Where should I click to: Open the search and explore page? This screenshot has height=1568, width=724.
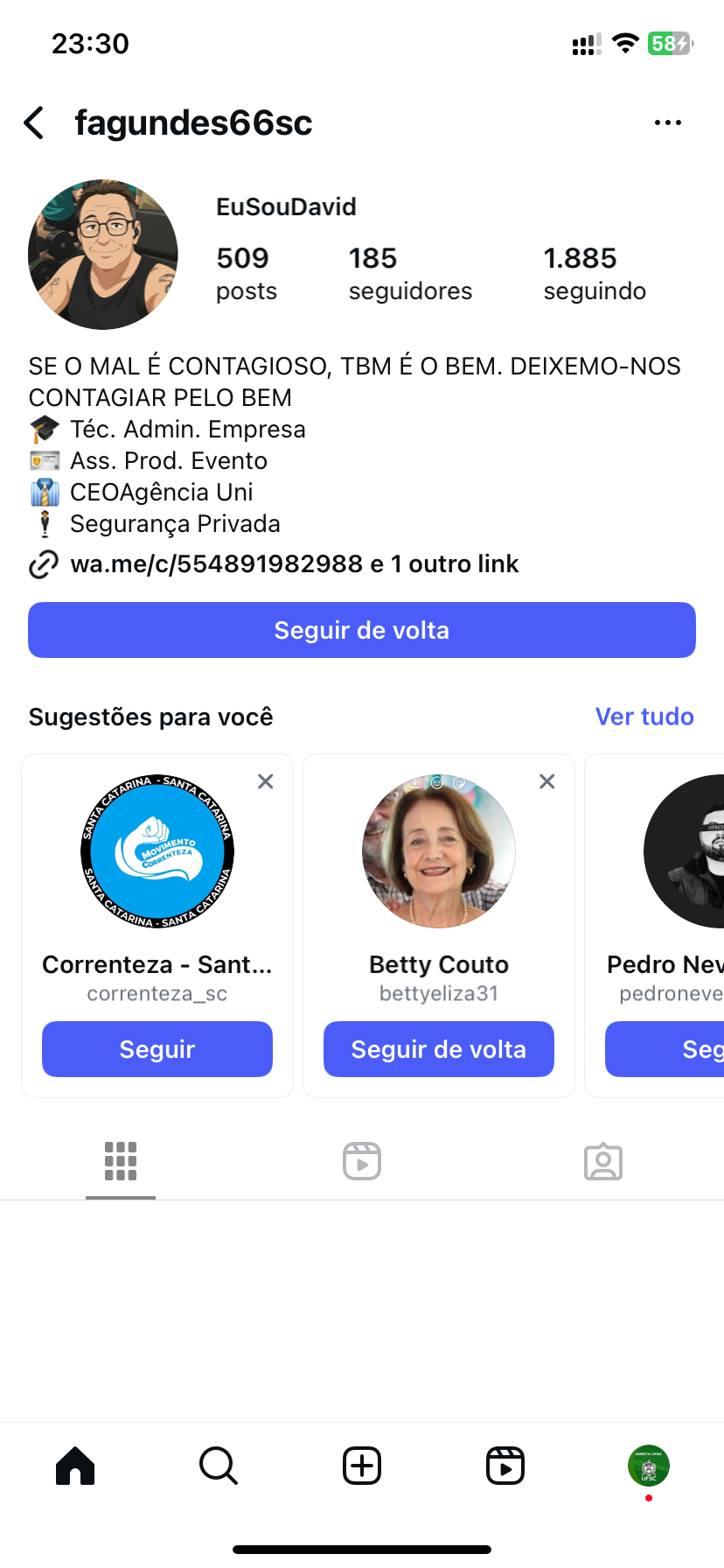click(x=219, y=1466)
